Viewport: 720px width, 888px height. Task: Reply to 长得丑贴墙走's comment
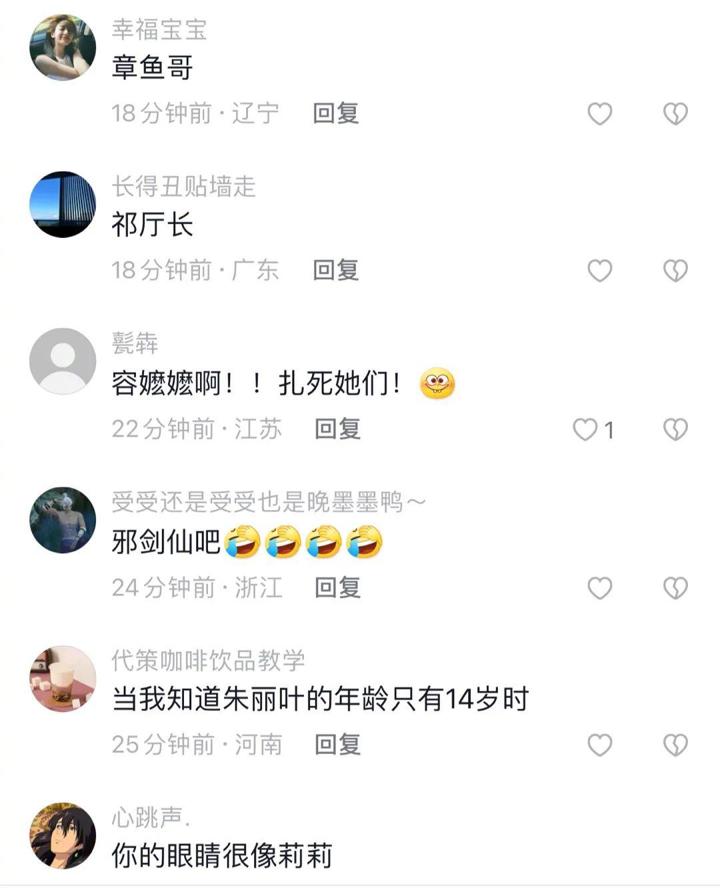(335, 269)
